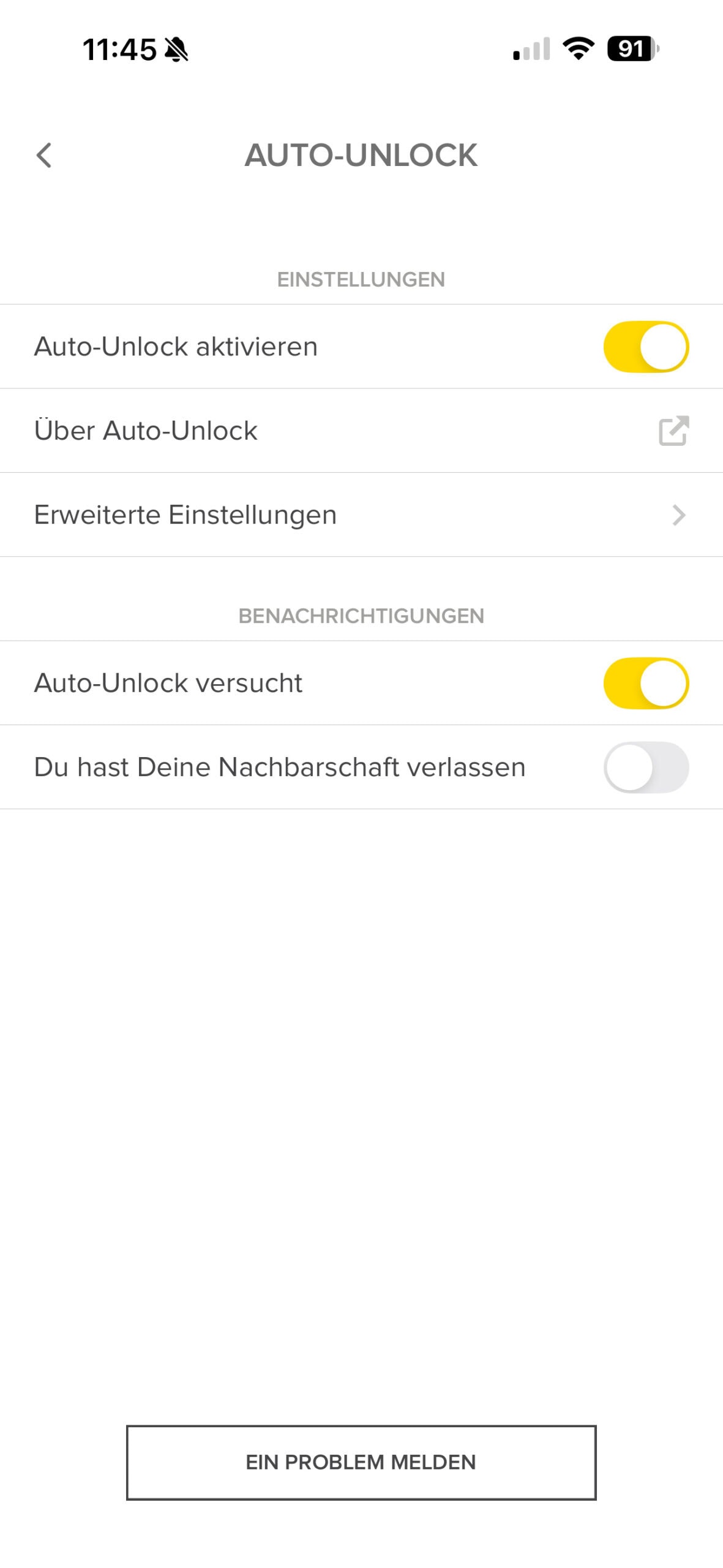Open Erweiterte Einstellungen
Image resolution: width=723 pixels, height=1568 pixels.
click(x=361, y=514)
